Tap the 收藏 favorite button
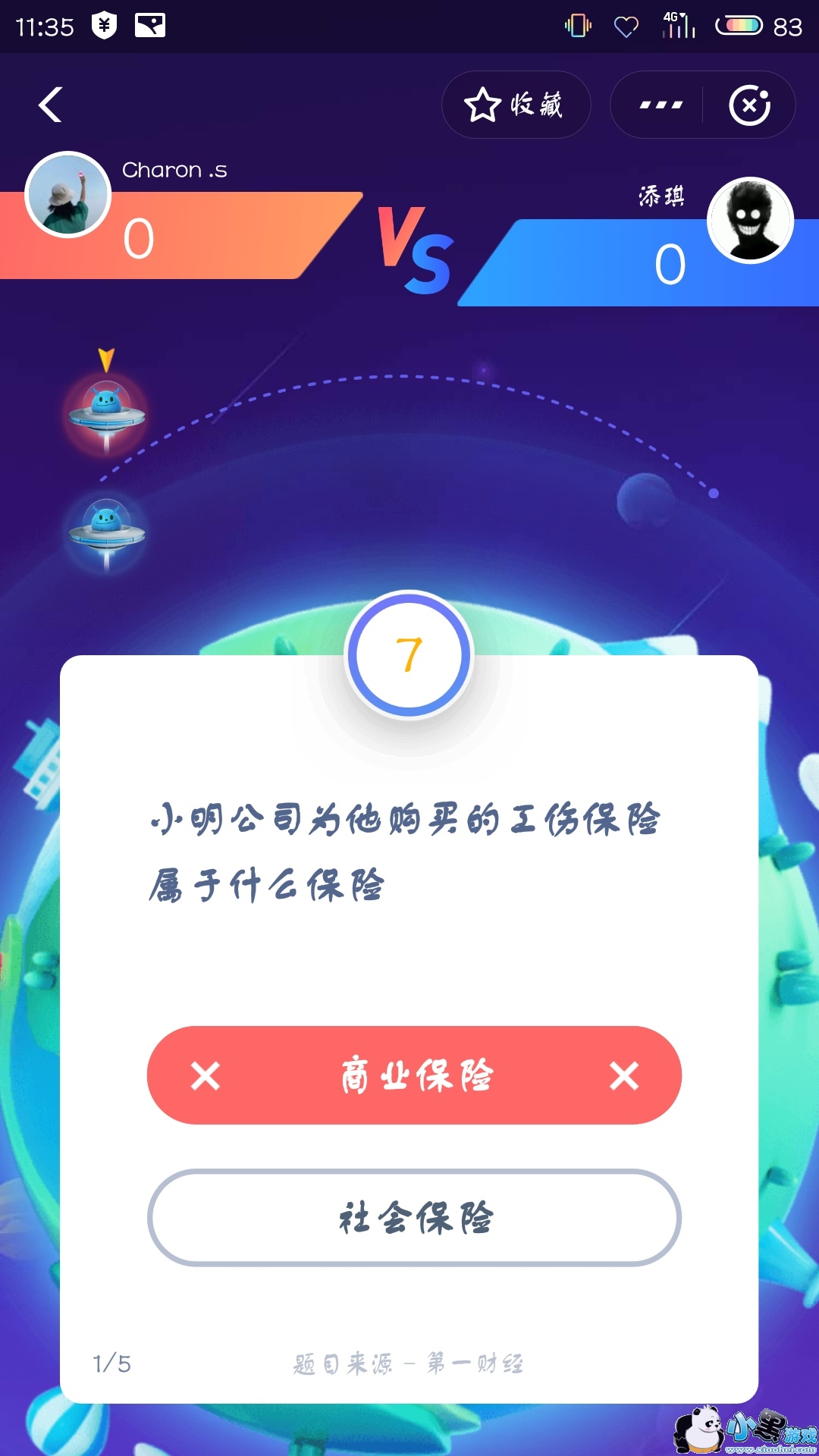The image size is (819, 1456). pos(516,105)
